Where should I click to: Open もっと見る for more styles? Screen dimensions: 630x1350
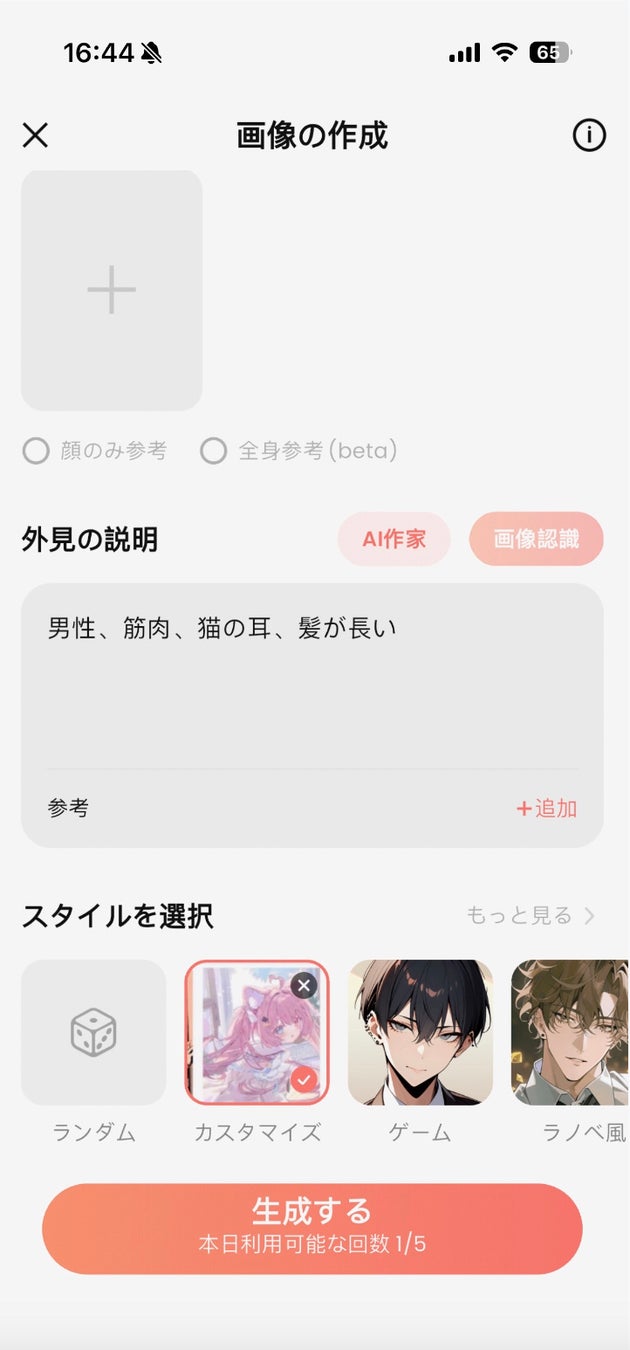coord(530,915)
